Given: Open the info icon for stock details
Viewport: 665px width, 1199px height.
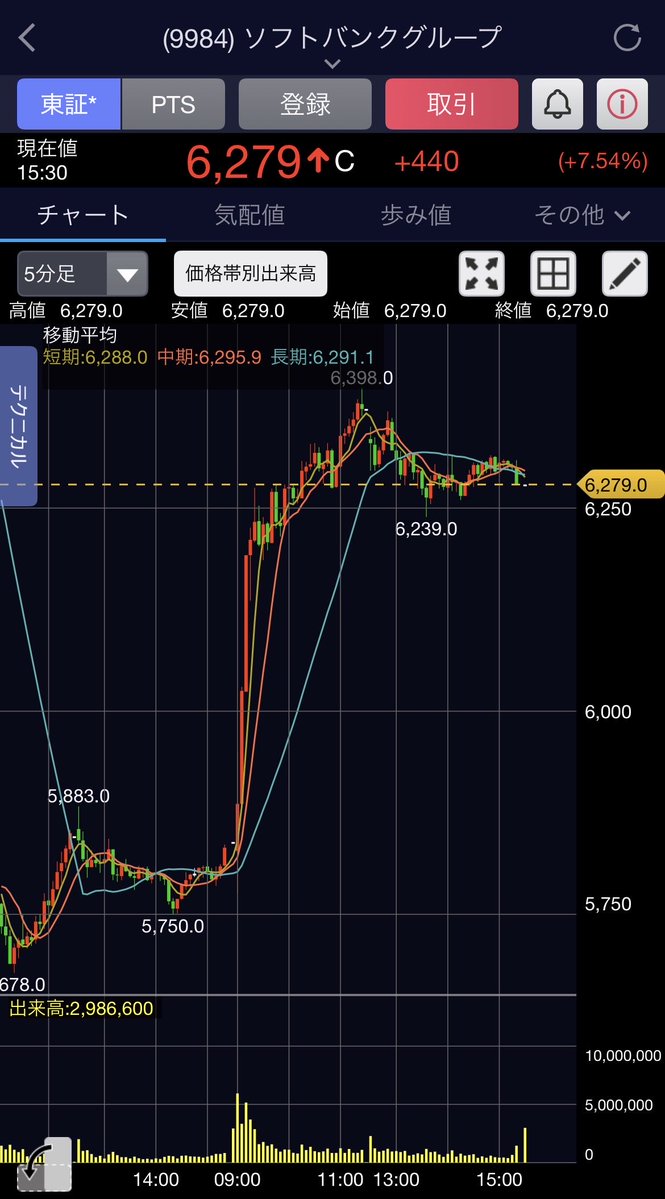Looking at the screenshot, I should (622, 104).
